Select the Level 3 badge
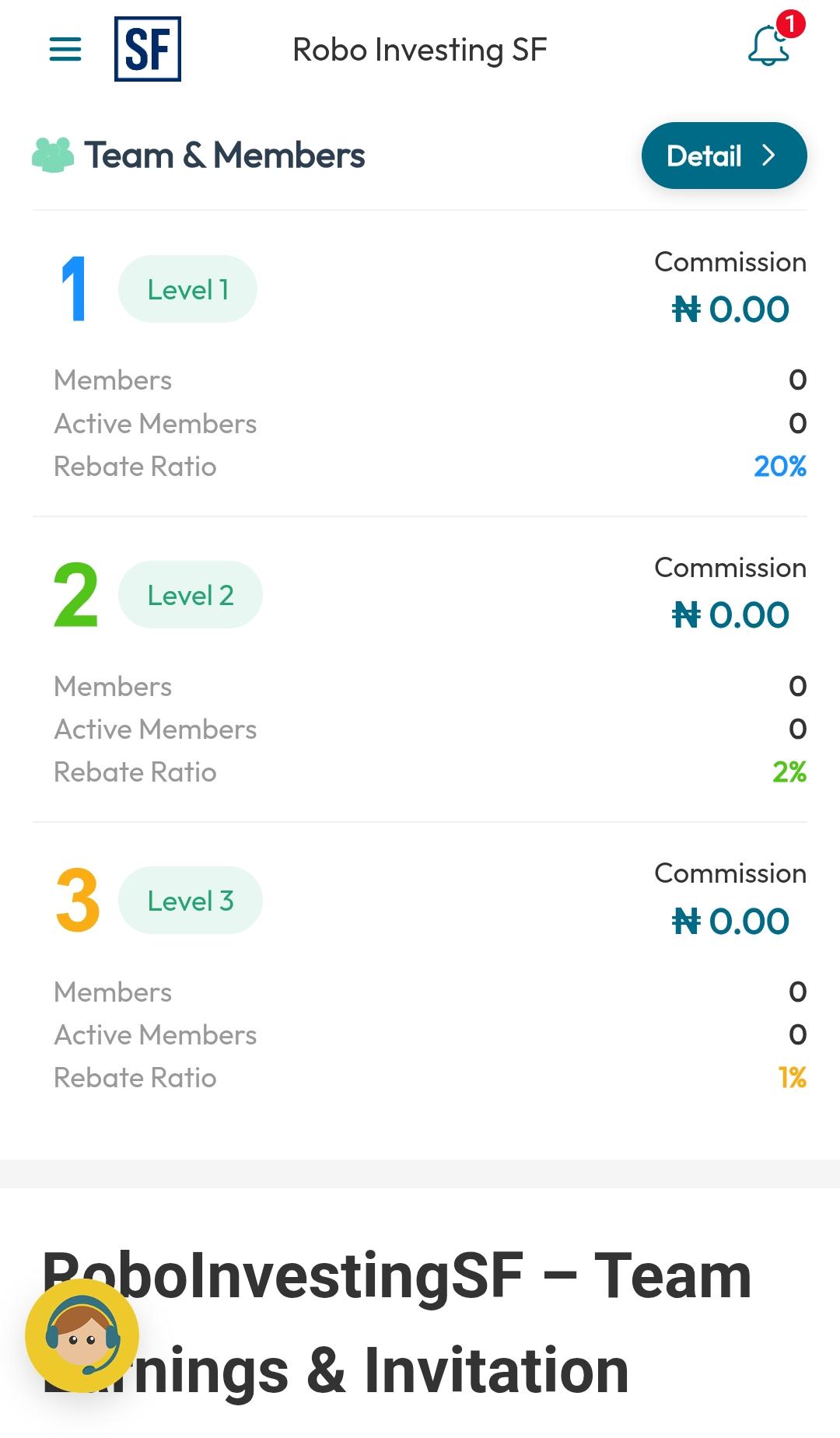Image resolution: width=840 pixels, height=1438 pixels. tap(191, 900)
